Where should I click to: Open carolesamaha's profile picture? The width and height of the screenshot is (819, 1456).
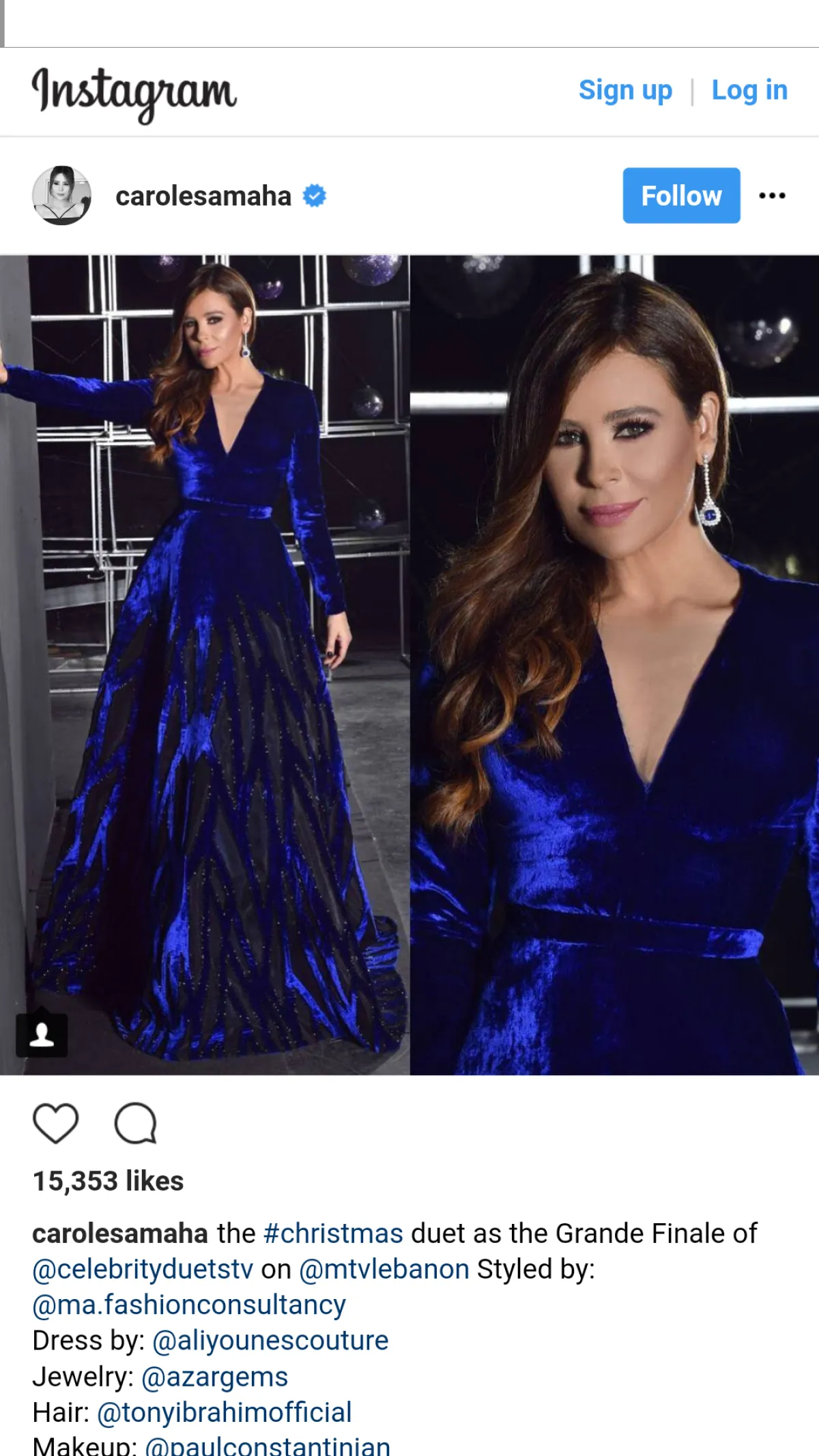tap(61, 196)
